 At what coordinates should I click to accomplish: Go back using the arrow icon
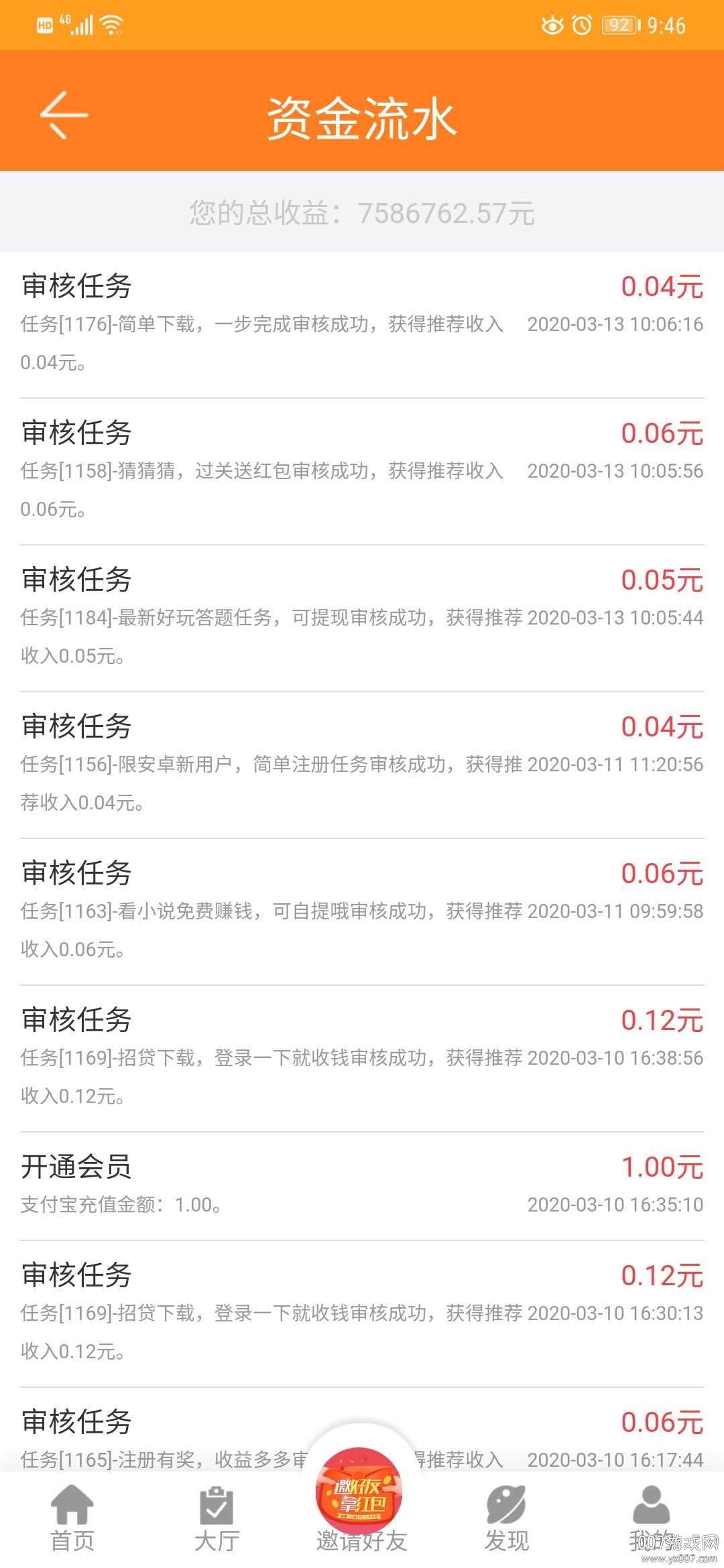[64, 115]
